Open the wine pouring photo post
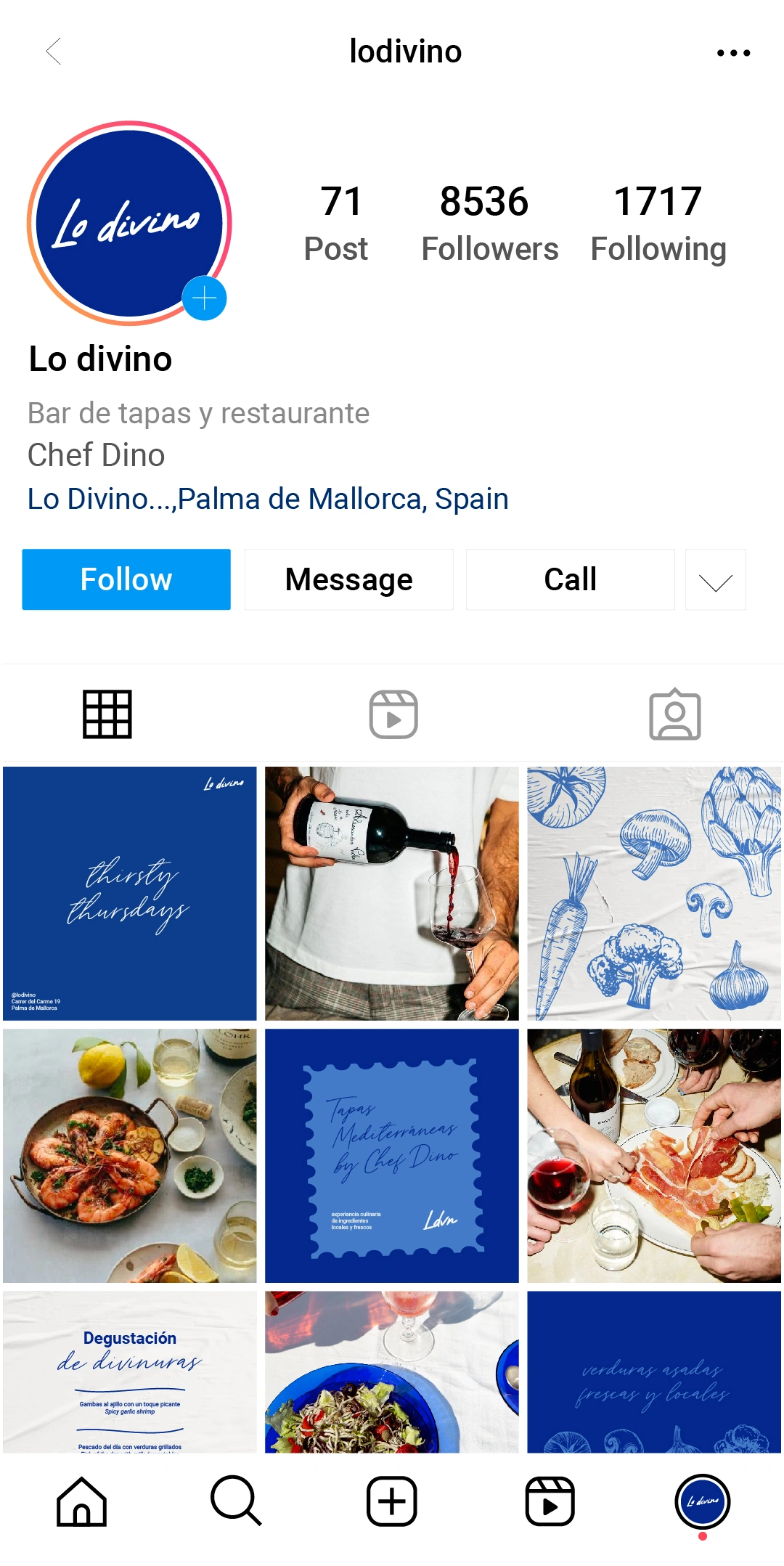The image size is (784, 1566). tap(392, 894)
